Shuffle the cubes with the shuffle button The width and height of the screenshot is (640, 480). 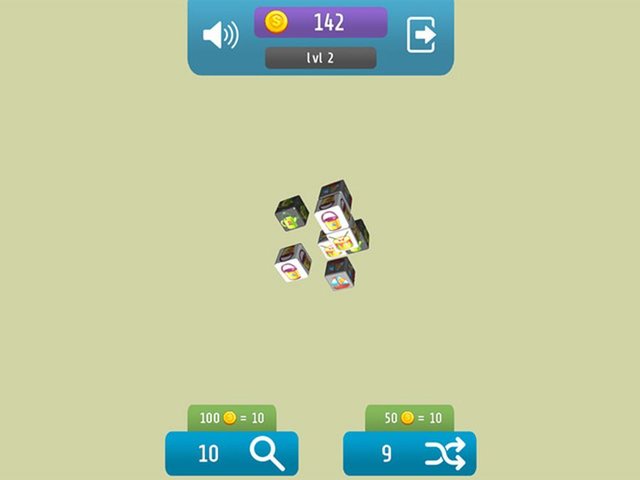(410, 453)
